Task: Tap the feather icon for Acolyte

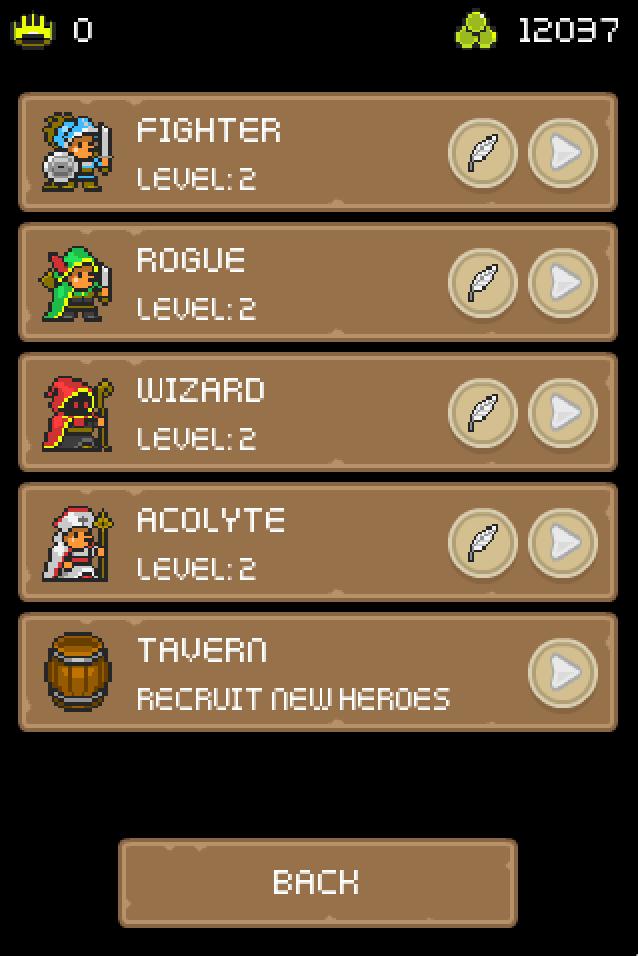Action: (482, 543)
